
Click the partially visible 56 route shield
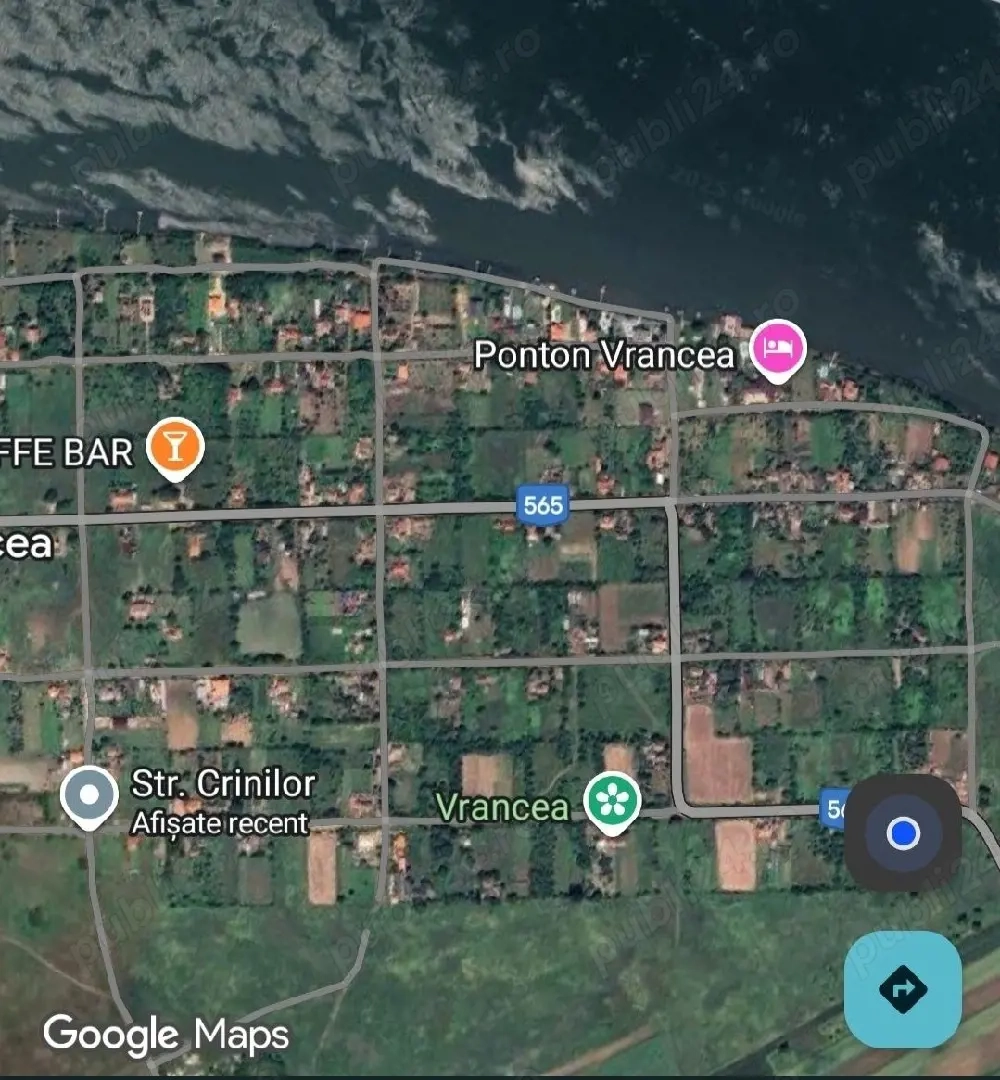[x=839, y=806]
